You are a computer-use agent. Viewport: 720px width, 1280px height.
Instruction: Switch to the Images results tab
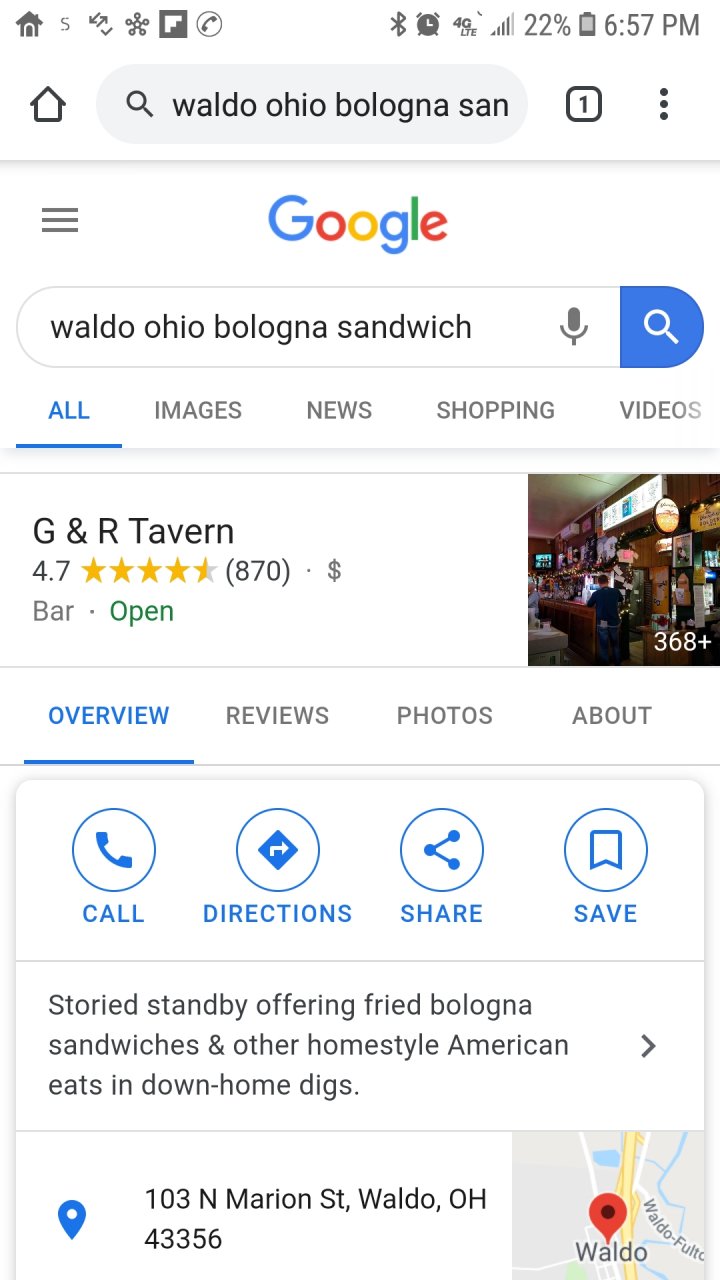[198, 410]
